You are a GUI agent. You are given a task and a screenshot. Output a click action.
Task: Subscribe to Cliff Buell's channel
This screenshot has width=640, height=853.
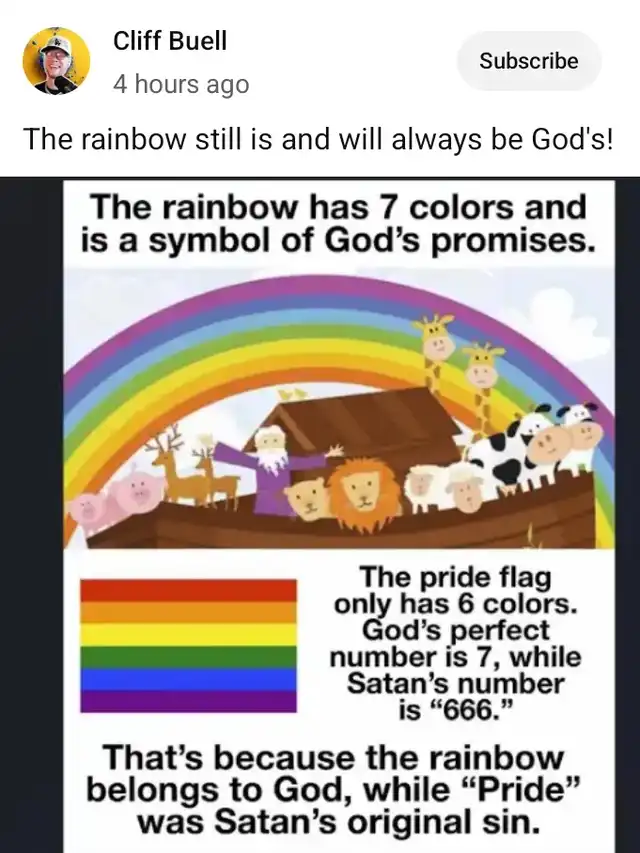coord(528,61)
